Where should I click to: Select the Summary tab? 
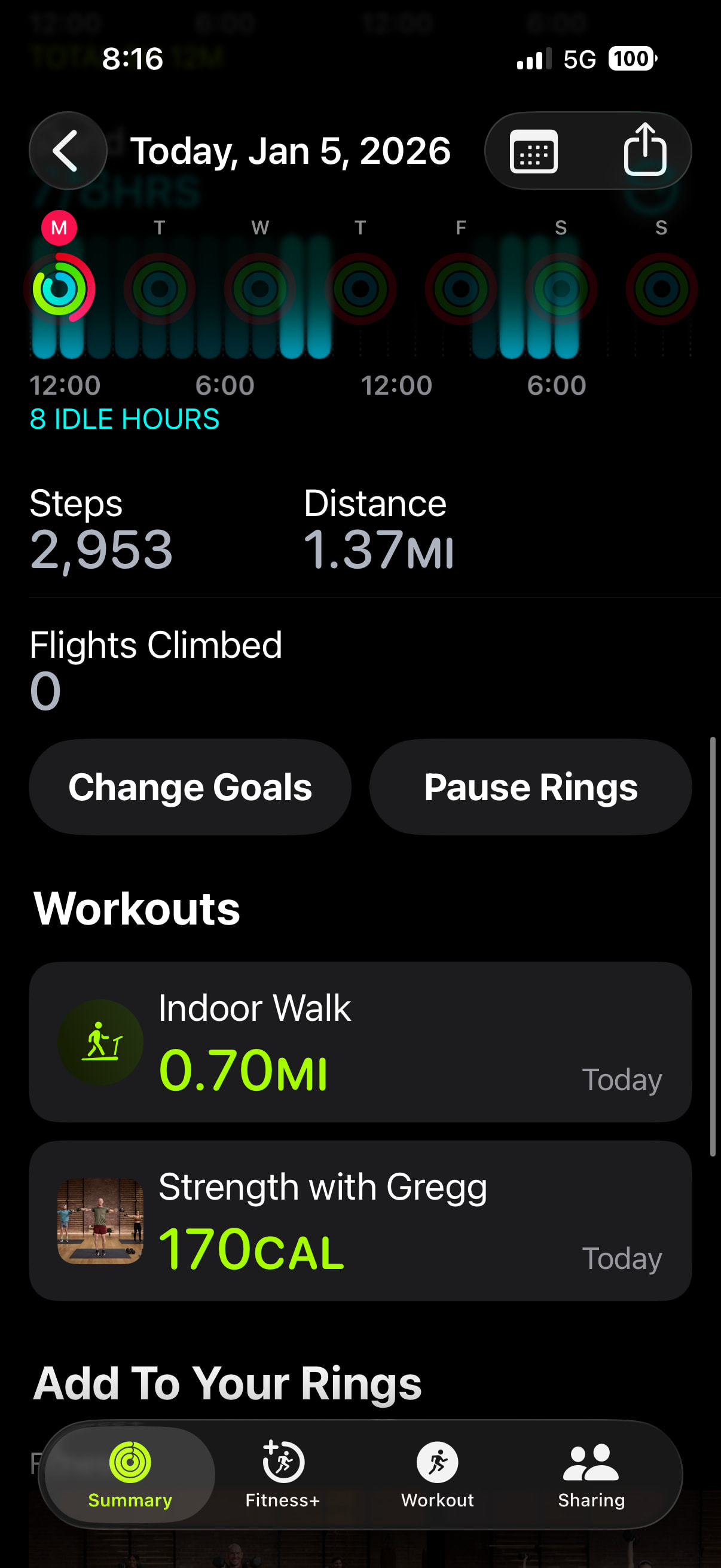click(x=130, y=1473)
